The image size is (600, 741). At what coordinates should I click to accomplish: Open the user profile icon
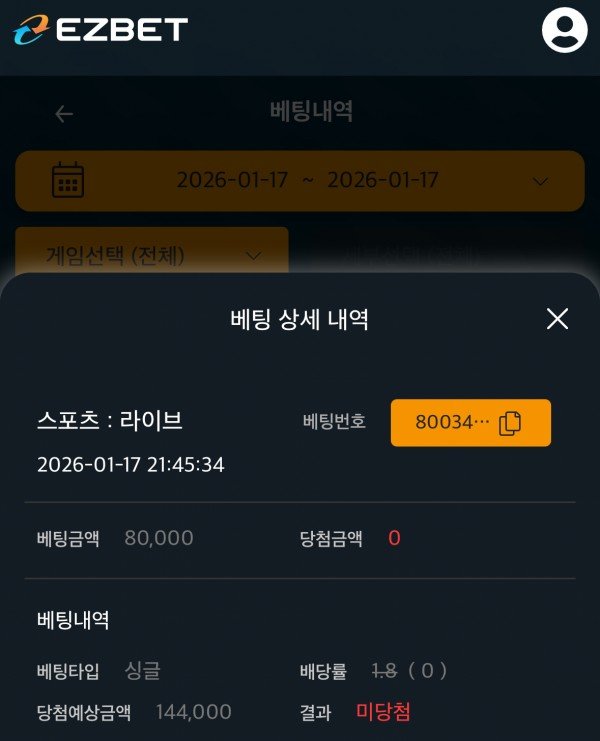[564, 31]
